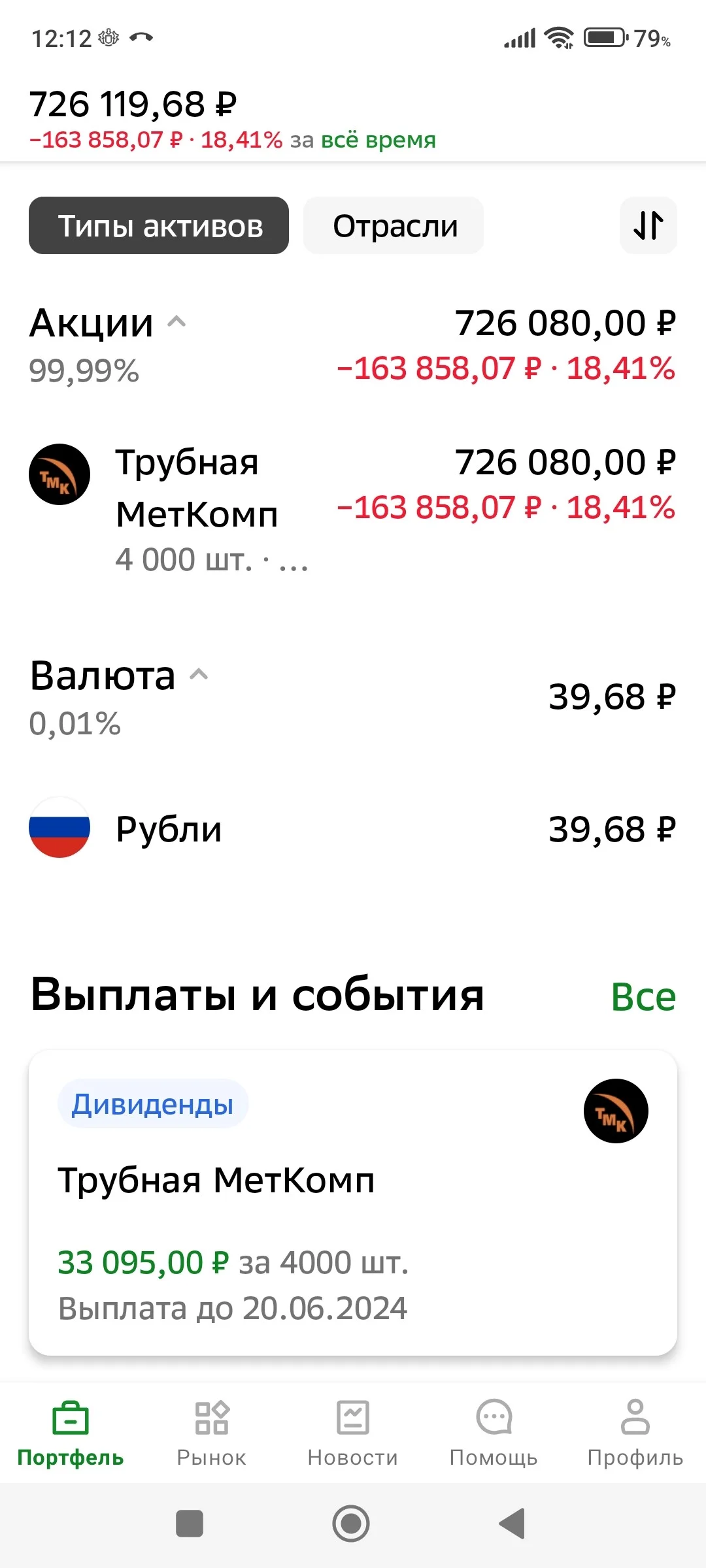
Task: Open the Портфель tab
Action: [x=71, y=1433]
